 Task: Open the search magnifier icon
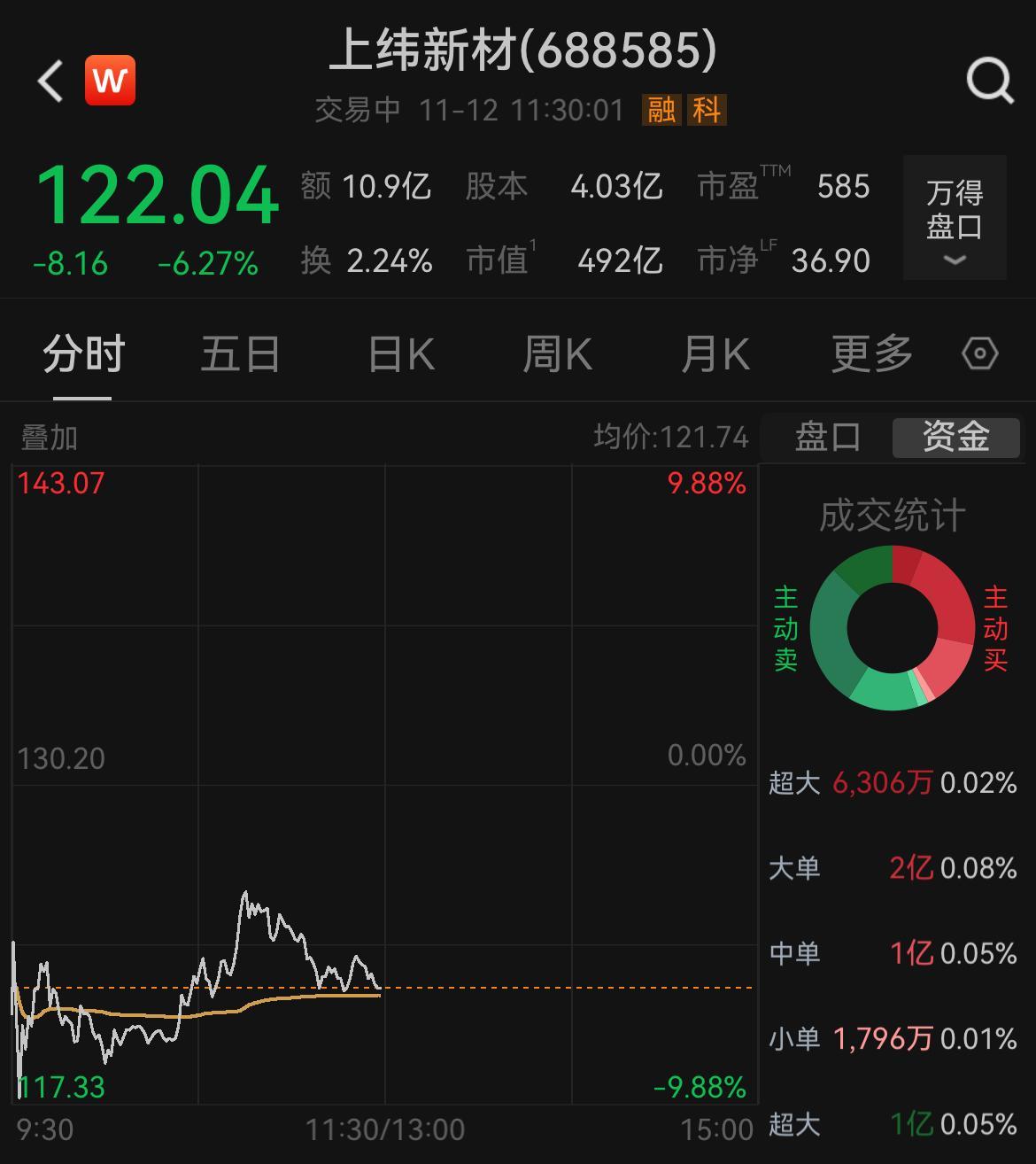pos(988,81)
